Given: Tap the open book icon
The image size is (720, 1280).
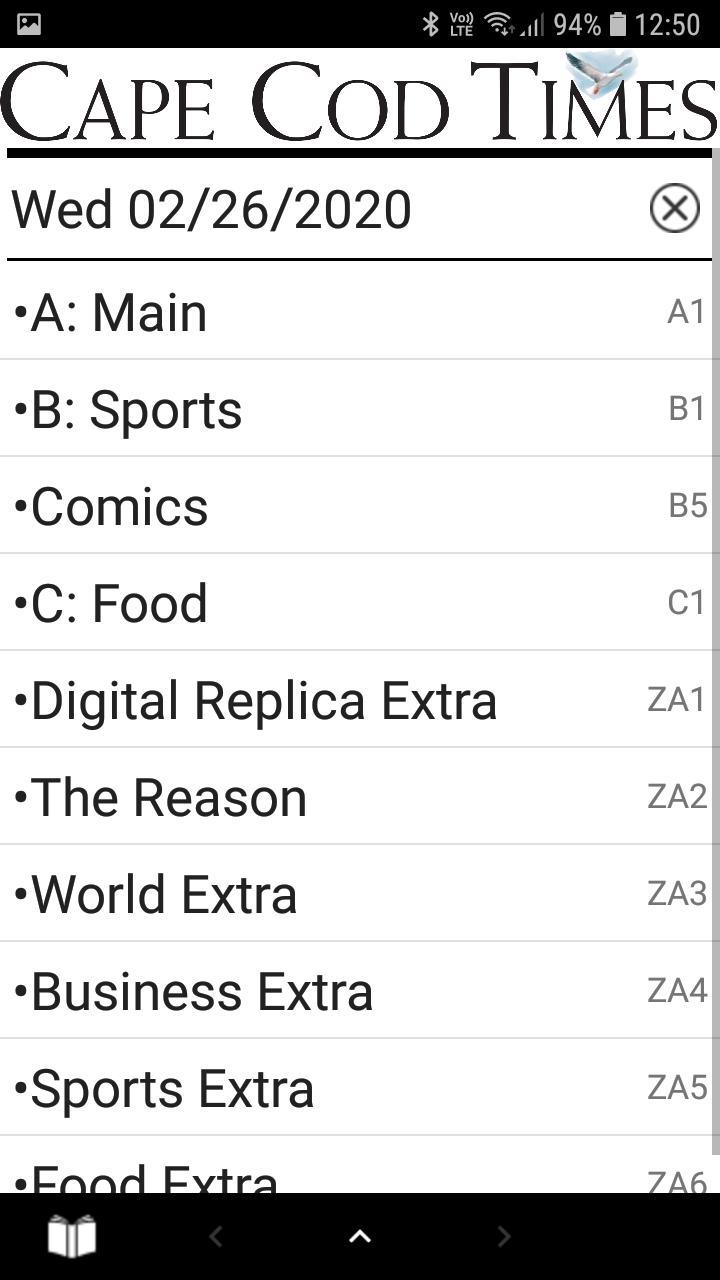Looking at the screenshot, I should coord(72,1237).
